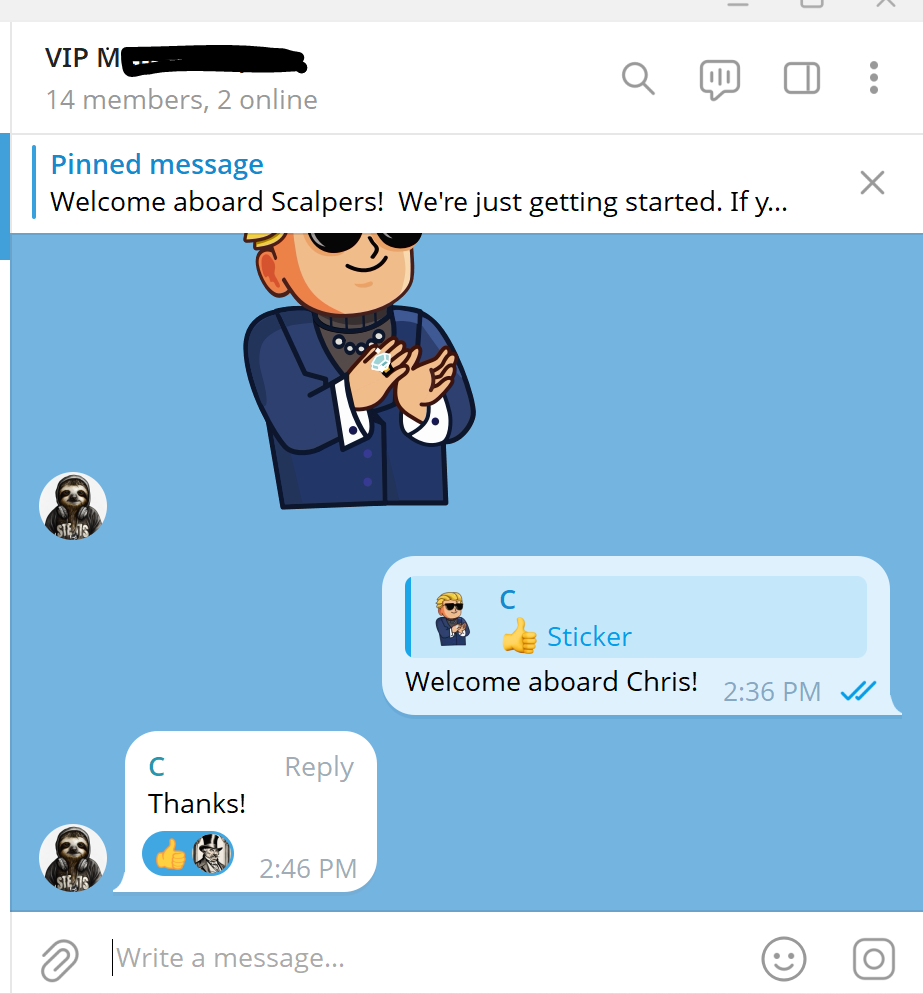Search within this group chat
Image resolution: width=923 pixels, height=994 pixels.
(x=638, y=78)
